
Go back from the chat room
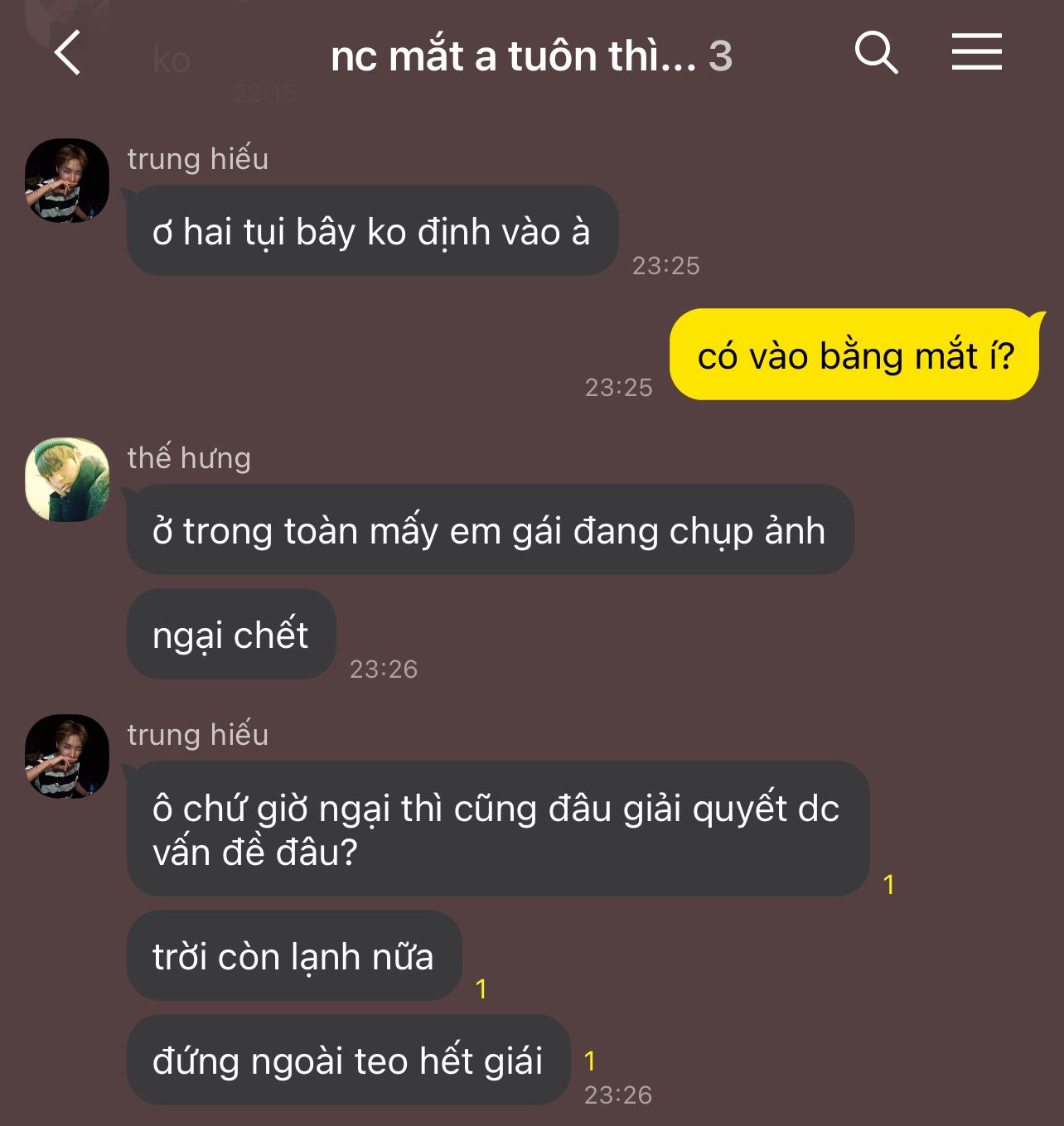coord(68,53)
